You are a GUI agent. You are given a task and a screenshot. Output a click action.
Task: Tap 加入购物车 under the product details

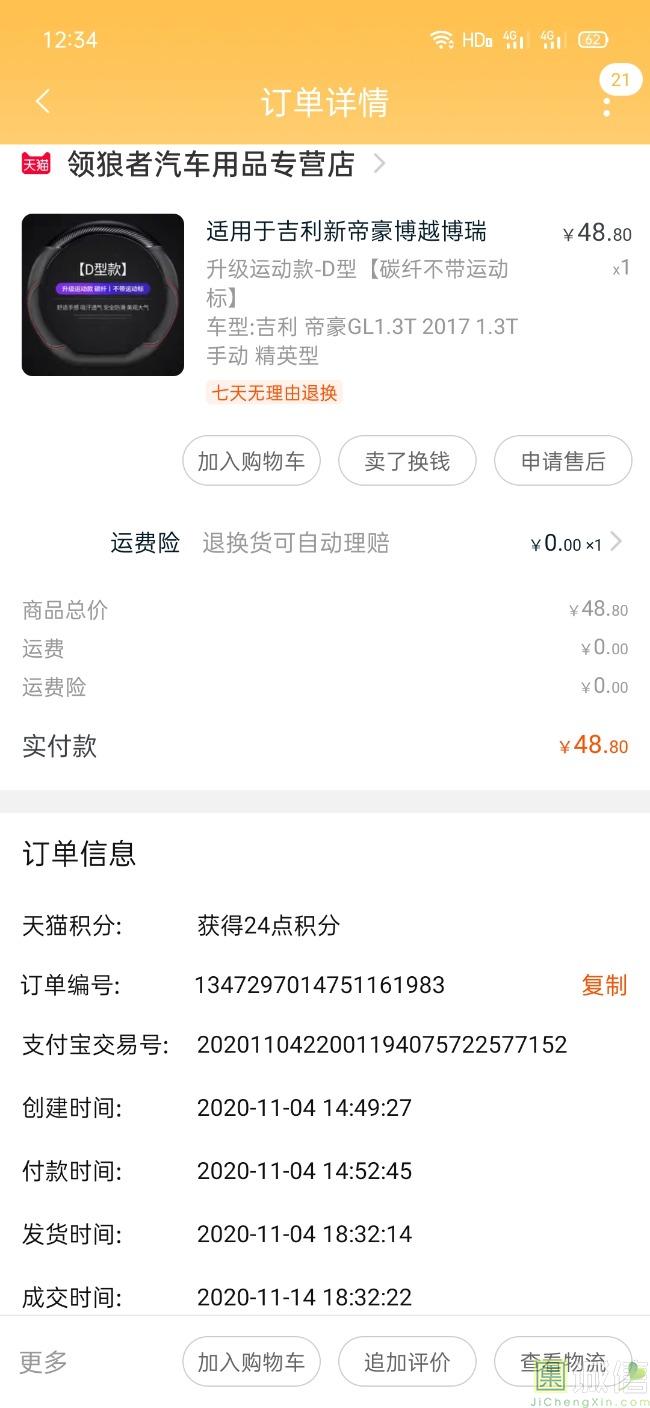pos(251,461)
